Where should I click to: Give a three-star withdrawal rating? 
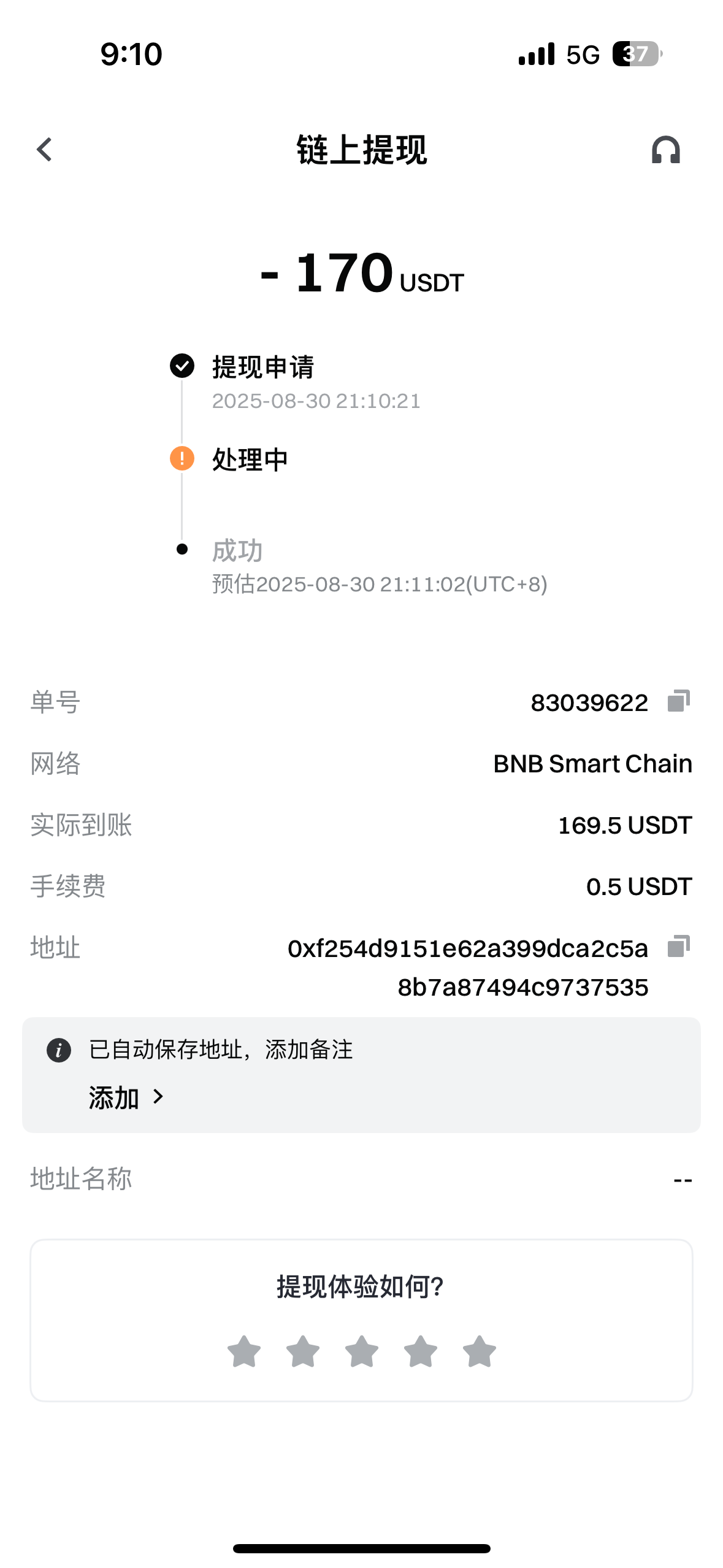point(362,1351)
